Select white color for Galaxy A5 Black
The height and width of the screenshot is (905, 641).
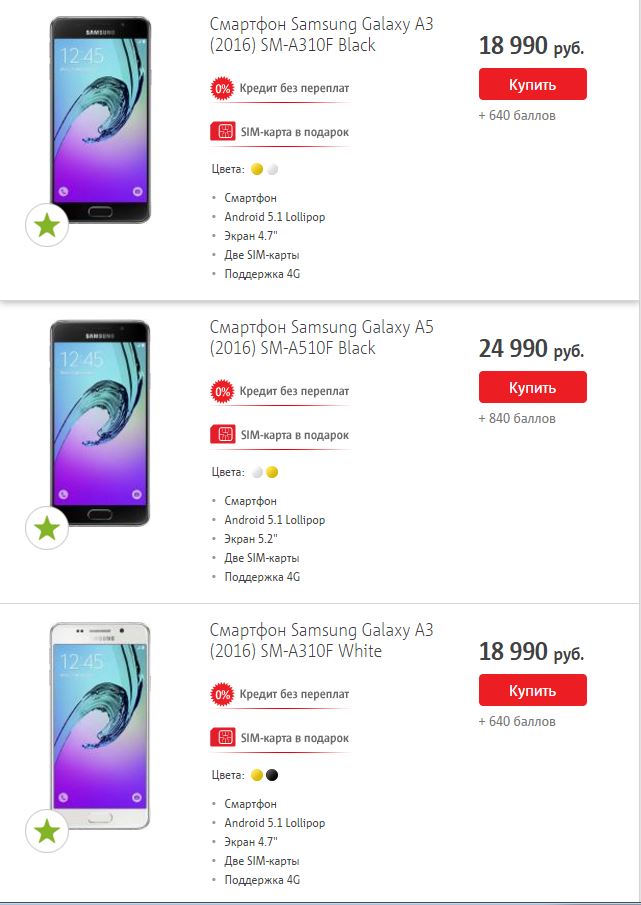(x=257, y=471)
